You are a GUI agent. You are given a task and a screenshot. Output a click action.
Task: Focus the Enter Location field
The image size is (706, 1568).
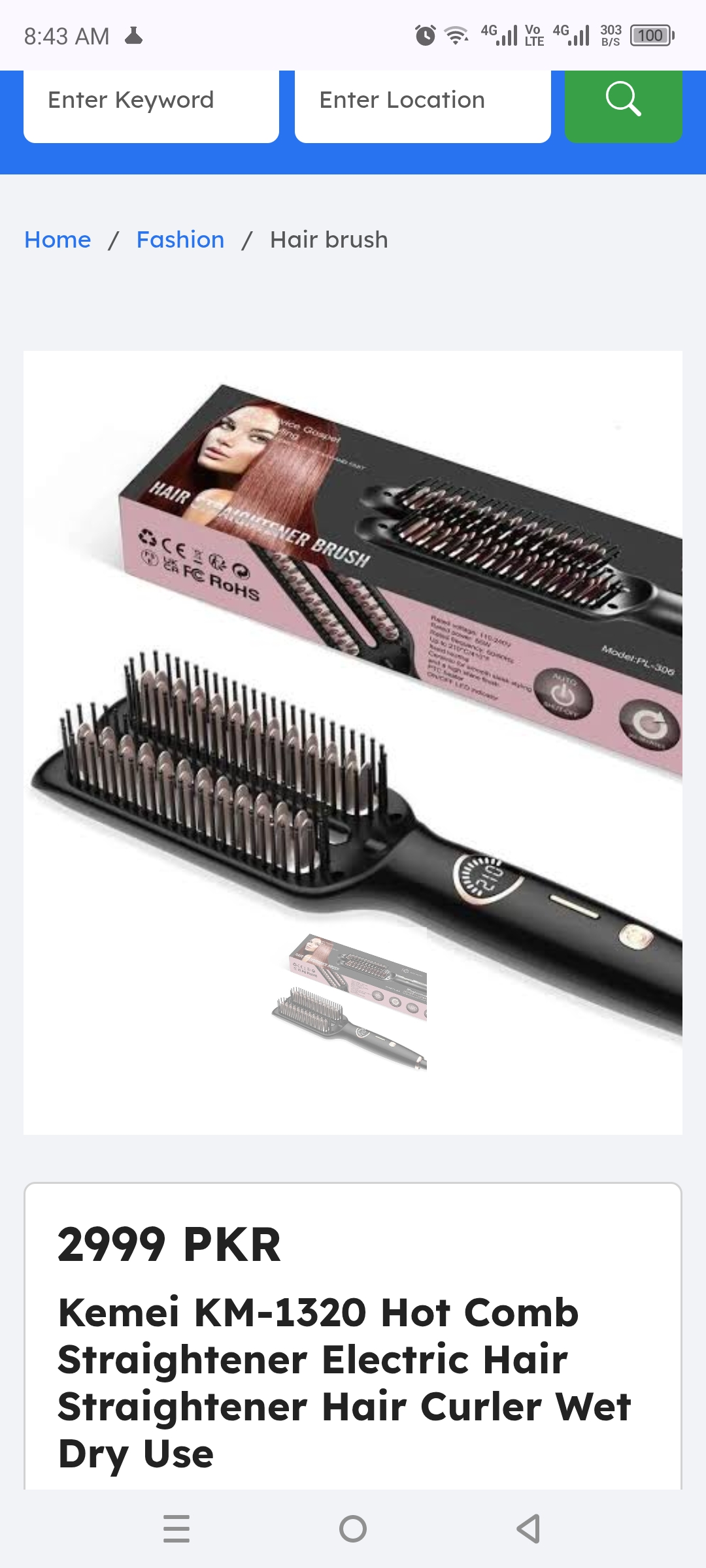pos(422,104)
